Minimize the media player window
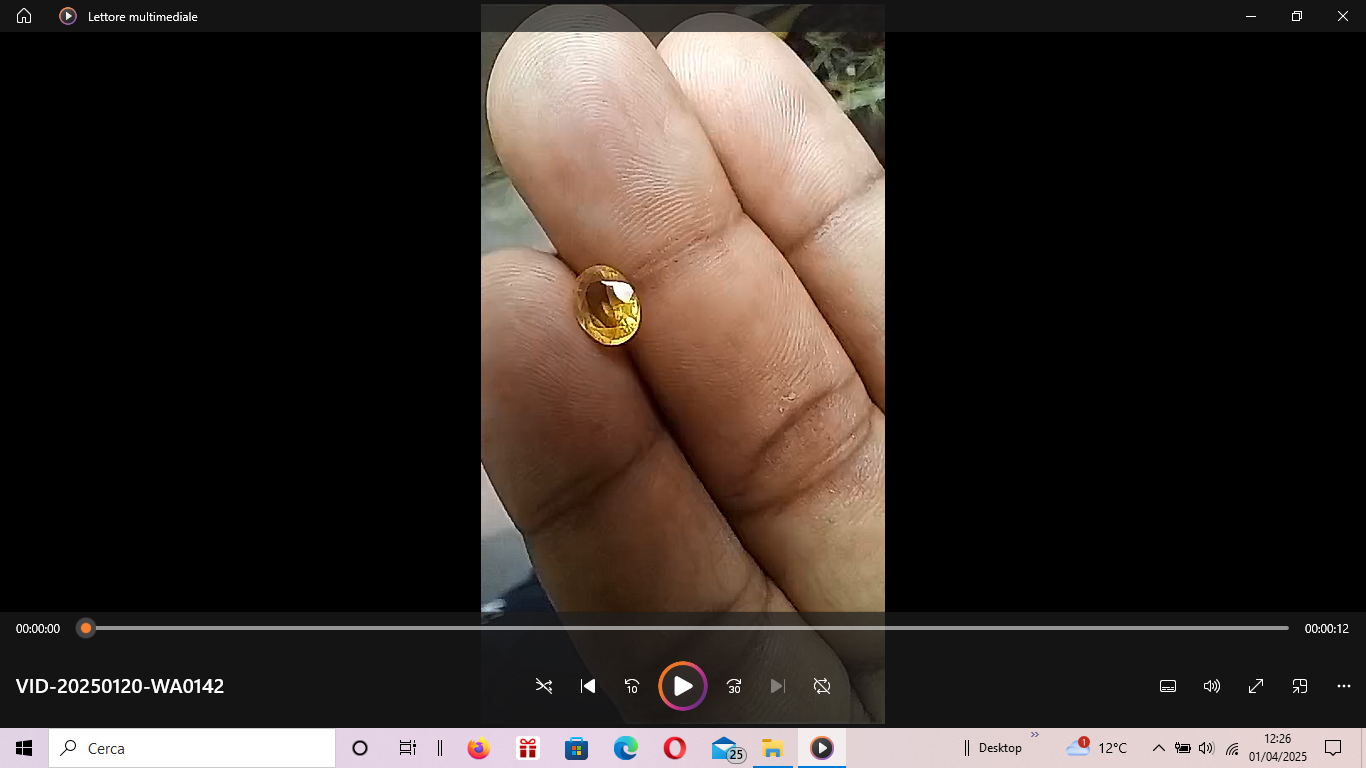The height and width of the screenshot is (768, 1366). click(1251, 16)
